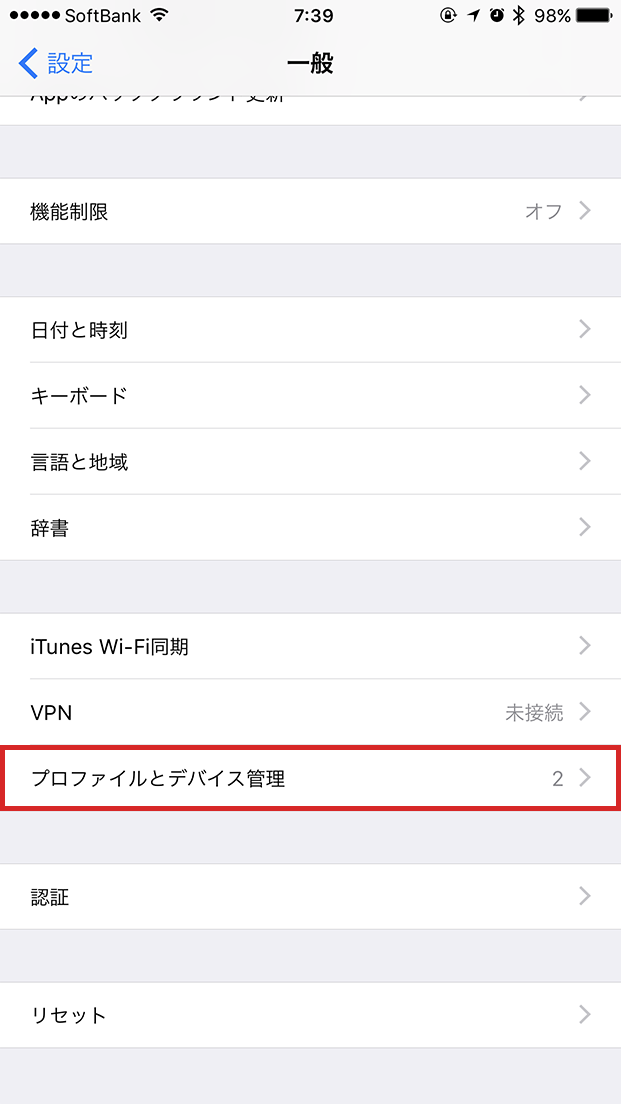View the 認証 page
The image size is (621, 1104).
point(310,897)
